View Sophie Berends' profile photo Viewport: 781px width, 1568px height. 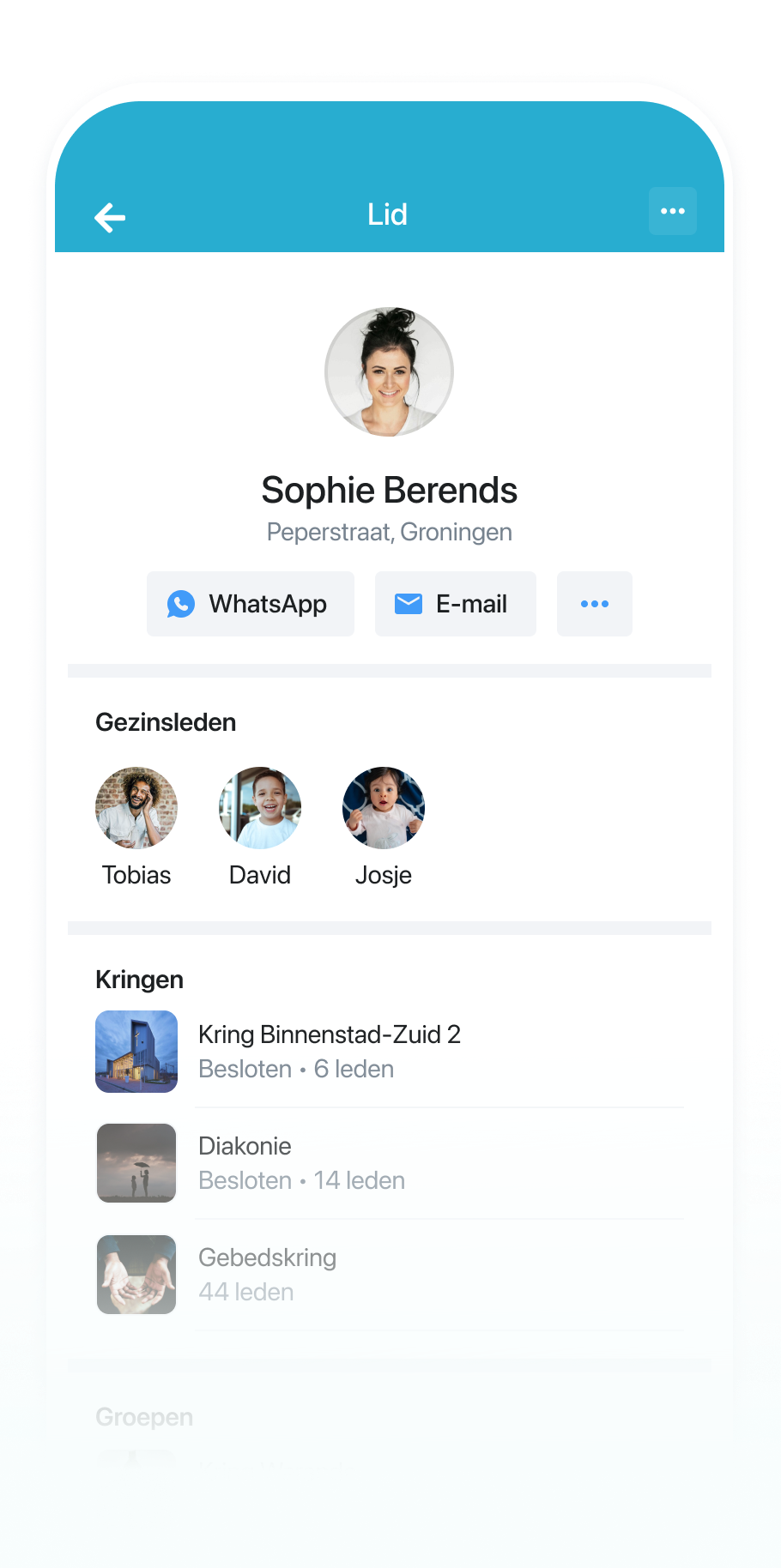[389, 372]
